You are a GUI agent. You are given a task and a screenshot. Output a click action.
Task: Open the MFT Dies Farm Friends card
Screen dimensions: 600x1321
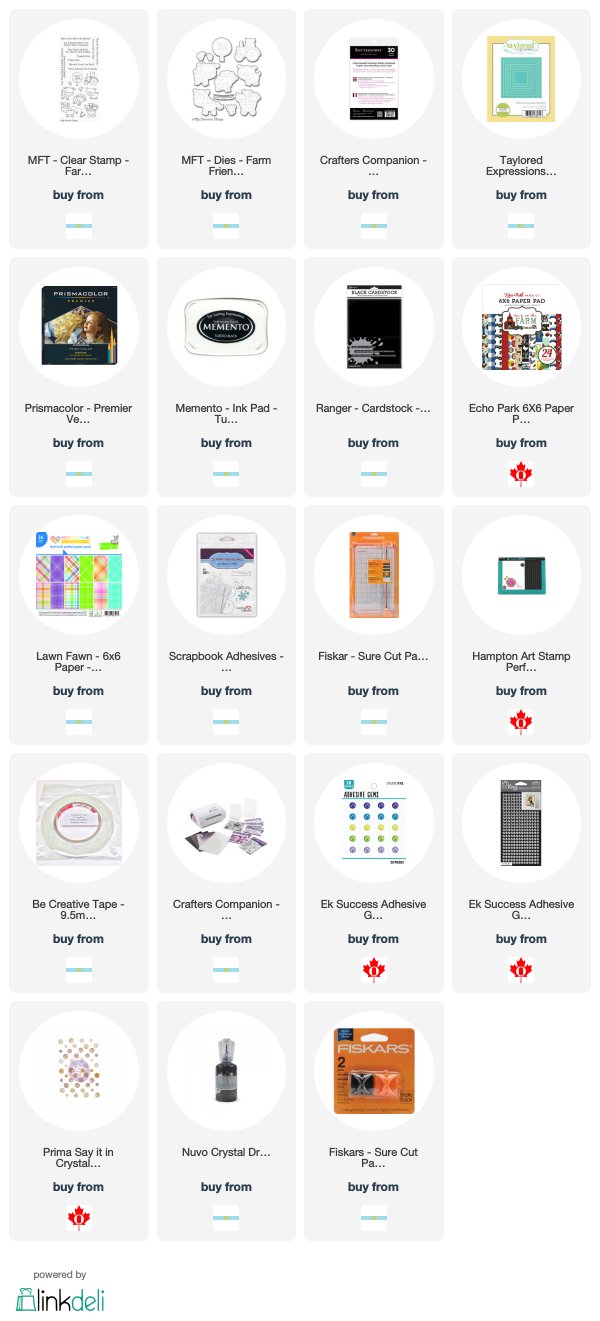[x=226, y=129]
